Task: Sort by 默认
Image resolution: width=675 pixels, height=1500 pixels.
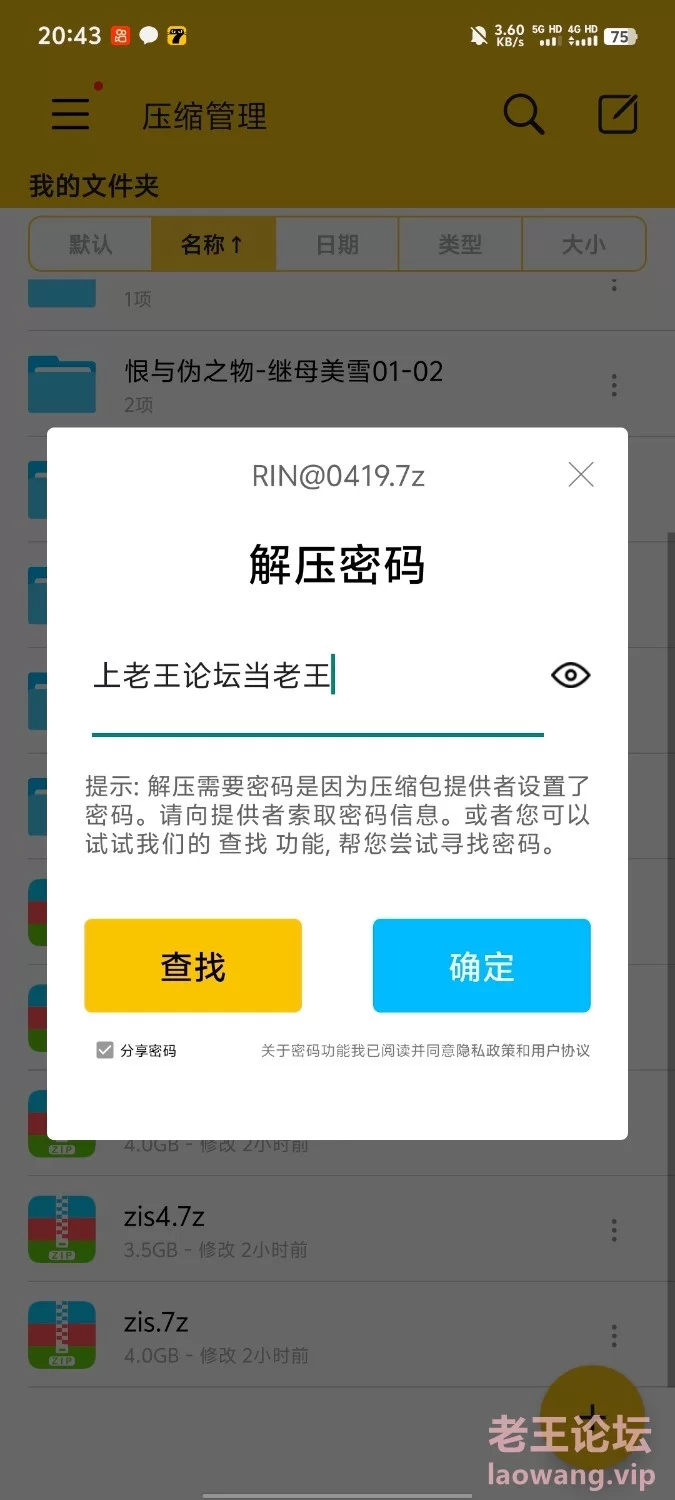Action: point(90,245)
